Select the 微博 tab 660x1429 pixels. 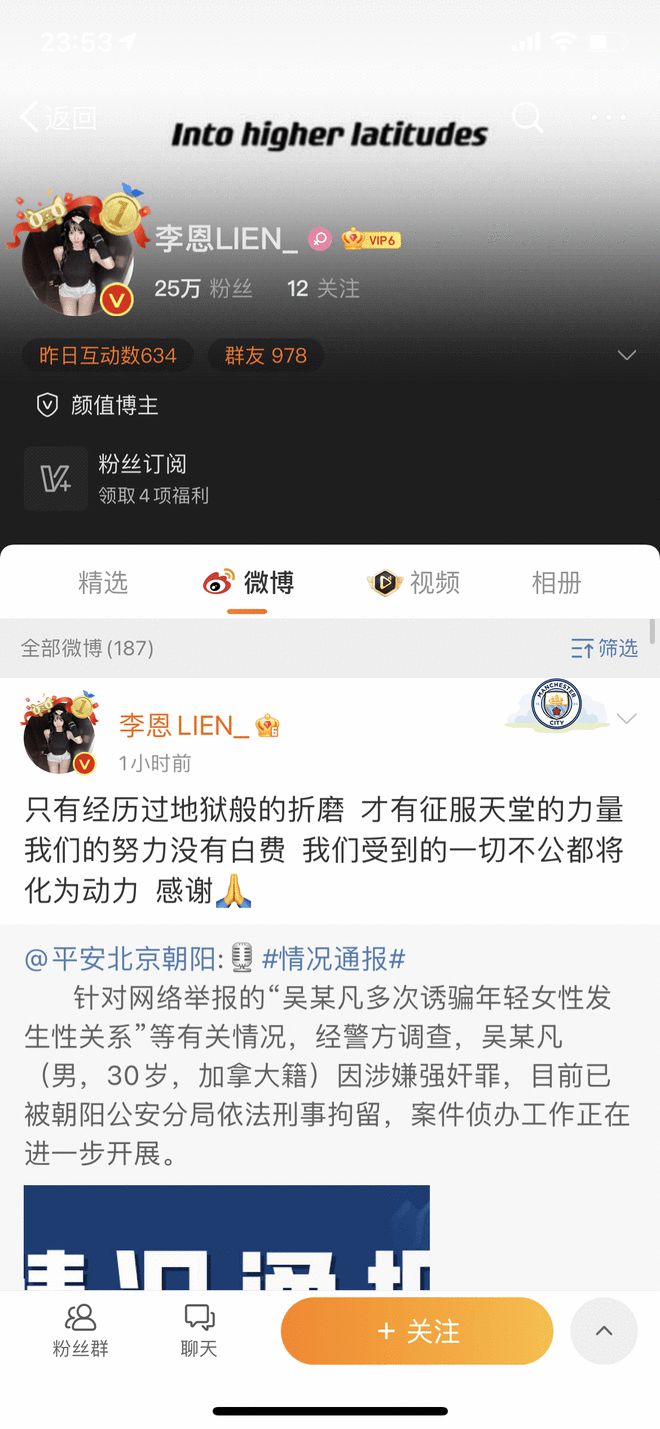pyautogui.click(x=250, y=582)
